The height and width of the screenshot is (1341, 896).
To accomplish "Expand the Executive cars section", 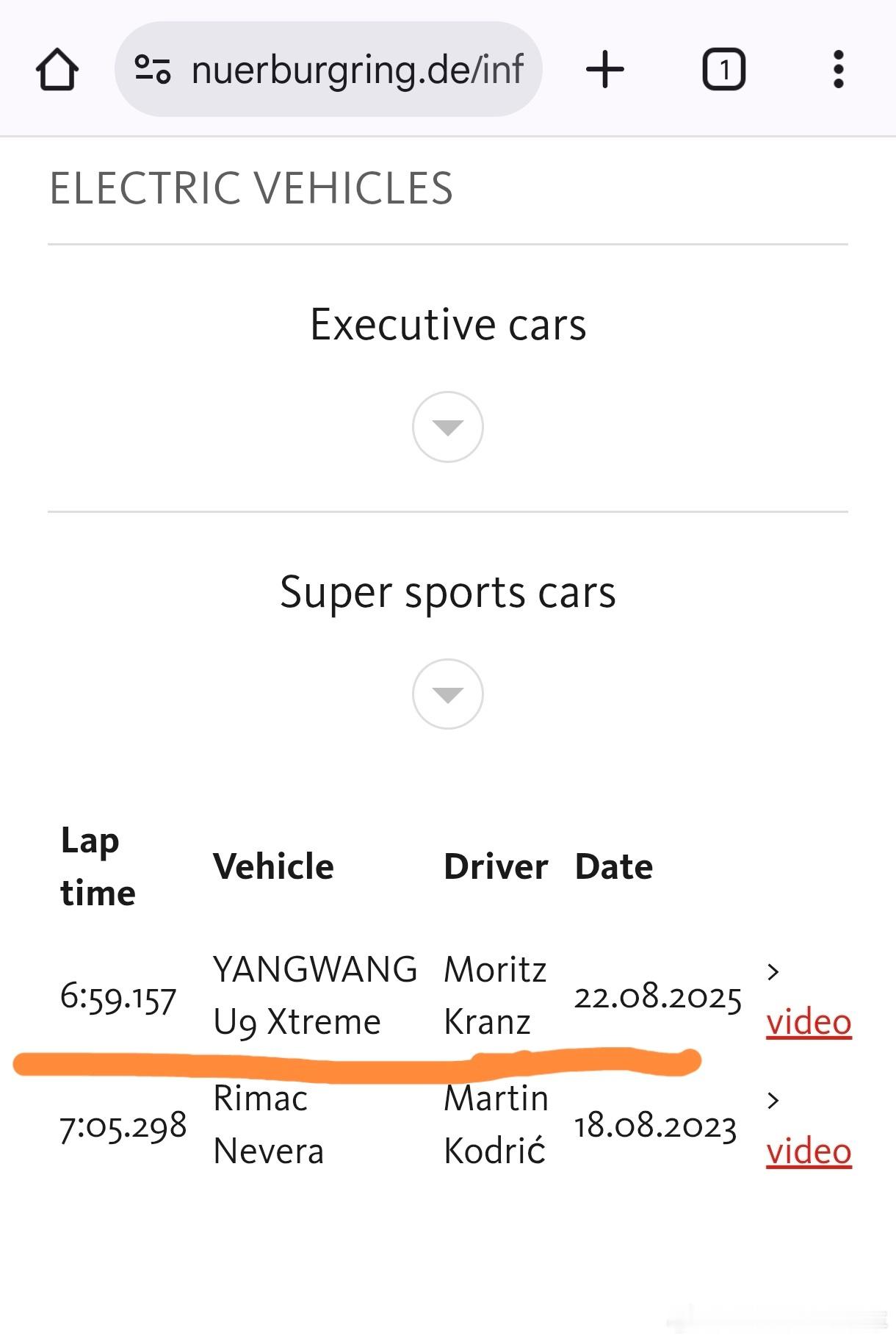I will click(x=447, y=427).
